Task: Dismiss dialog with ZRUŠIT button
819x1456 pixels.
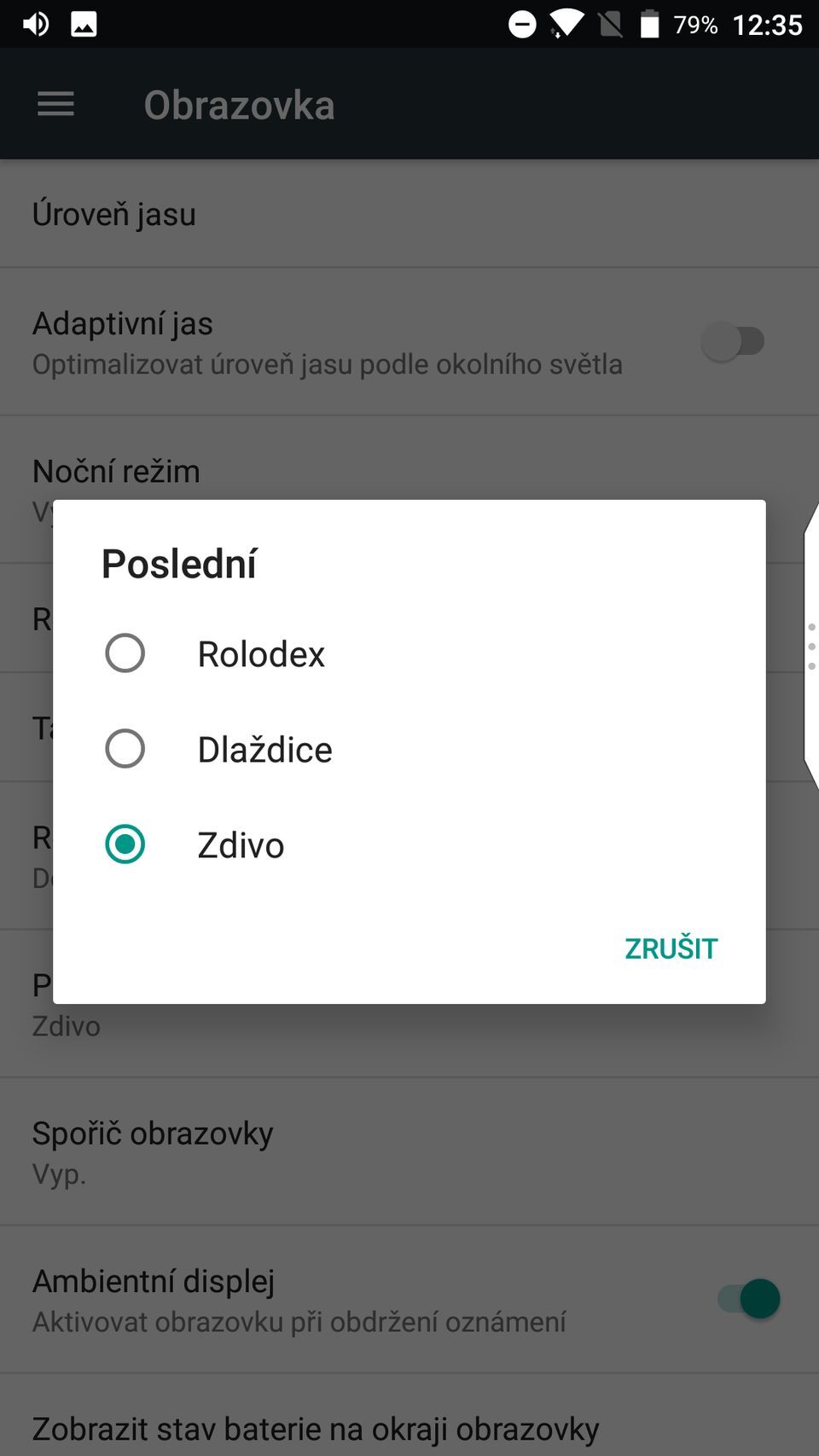Action: point(671,948)
